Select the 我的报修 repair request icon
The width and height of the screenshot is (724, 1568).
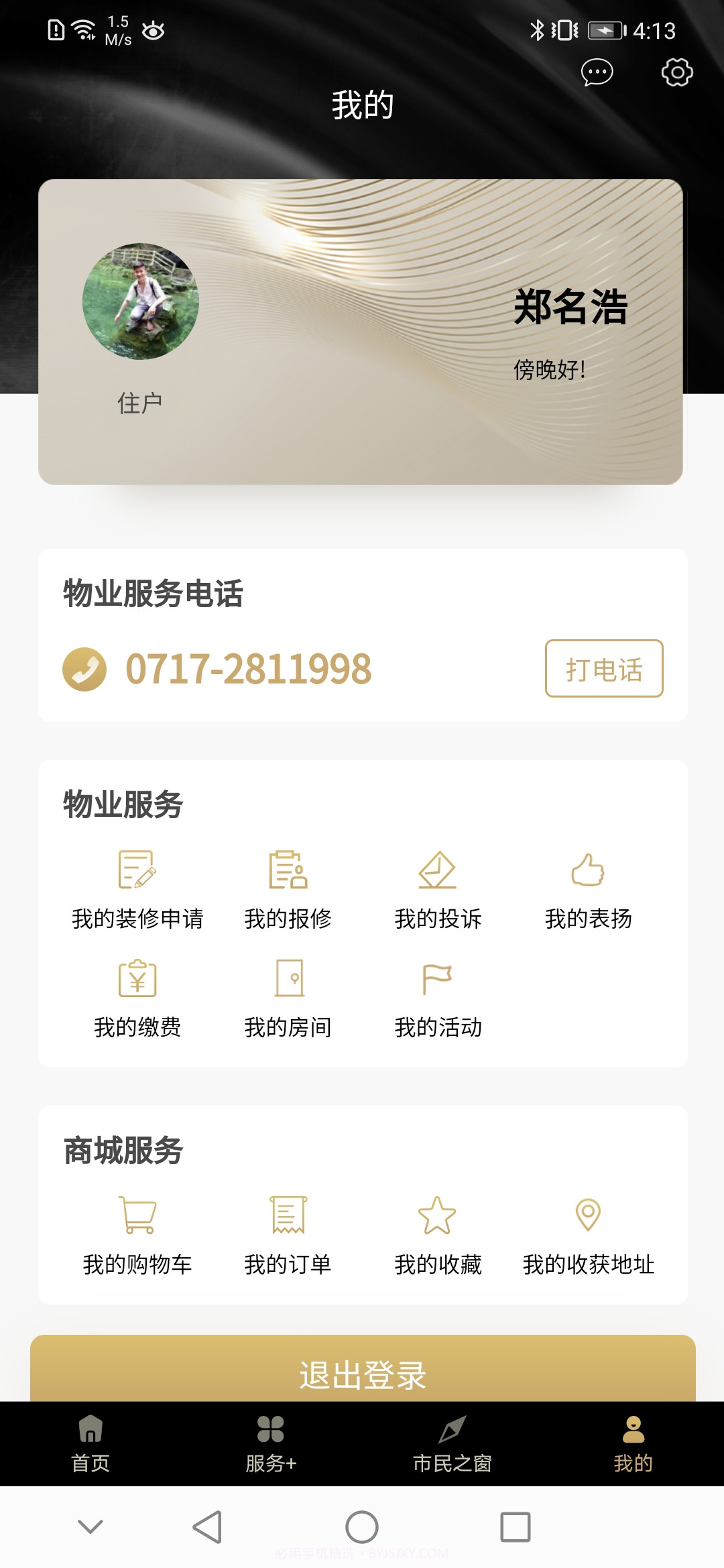287,872
